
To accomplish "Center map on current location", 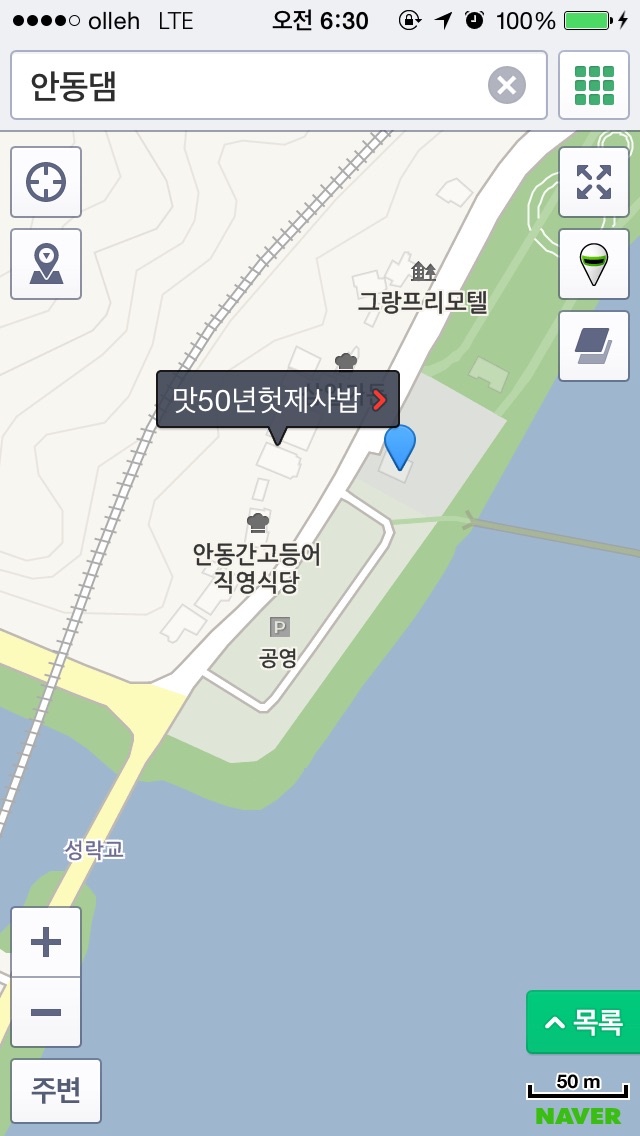I will 46,182.
